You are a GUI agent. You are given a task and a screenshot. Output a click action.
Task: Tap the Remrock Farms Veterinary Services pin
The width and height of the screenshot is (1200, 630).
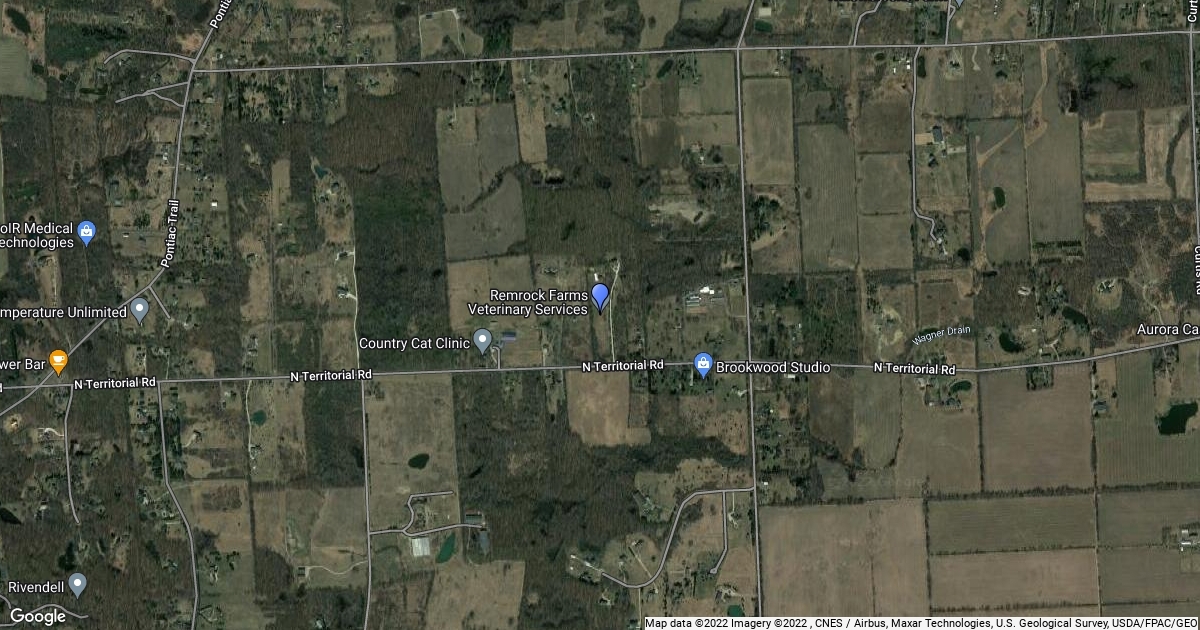600,297
